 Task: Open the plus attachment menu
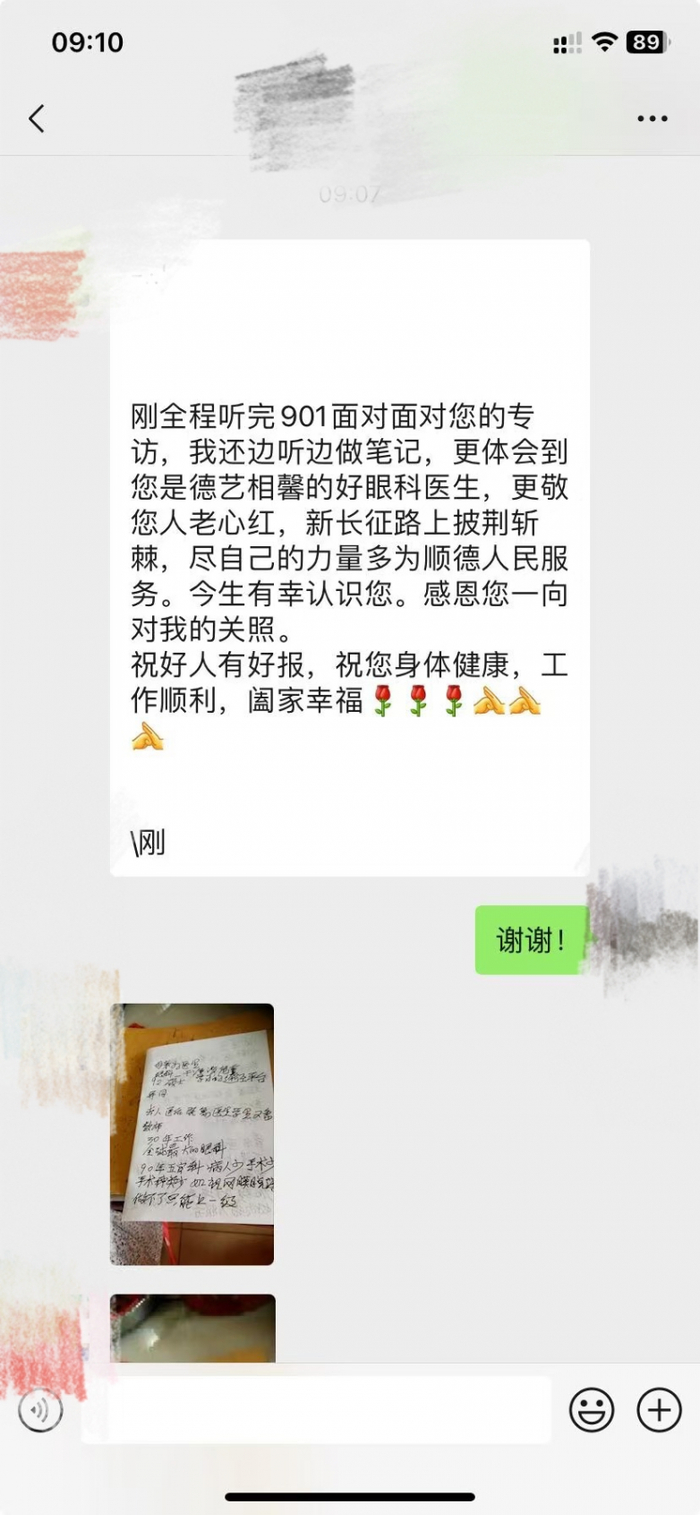click(659, 1410)
